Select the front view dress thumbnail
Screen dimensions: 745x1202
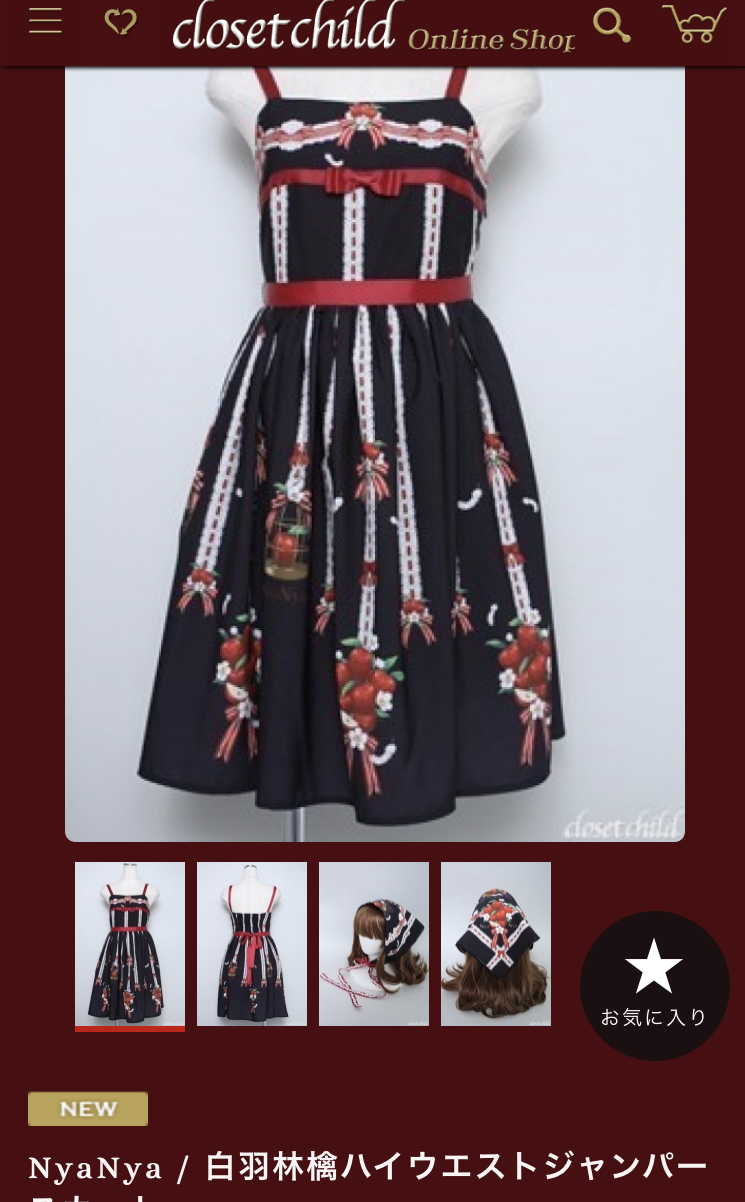pos(130,944)
